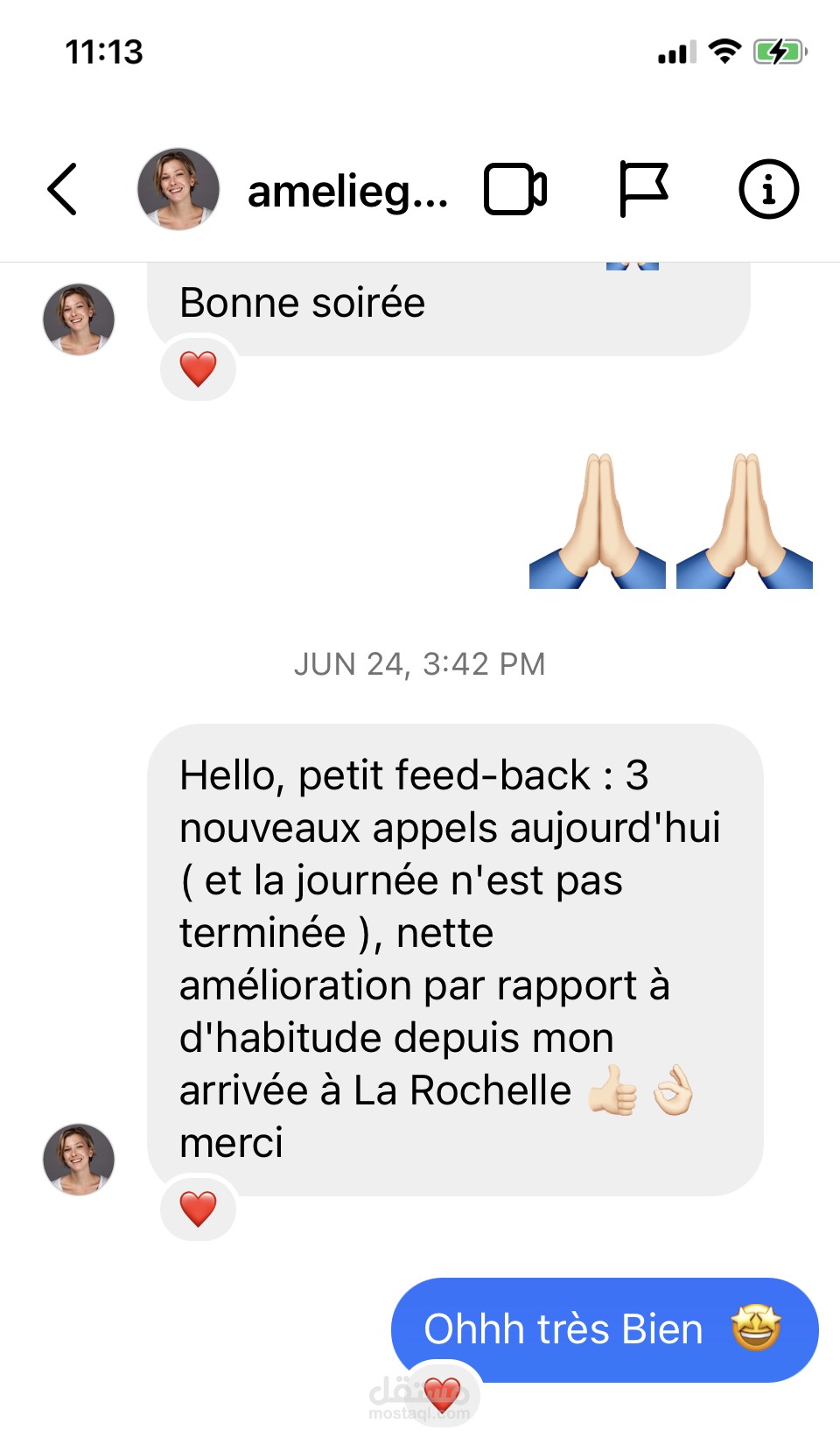Screen dimensions: 840x1451
Task: Open conversation details info icon
Action: (768, 189)
